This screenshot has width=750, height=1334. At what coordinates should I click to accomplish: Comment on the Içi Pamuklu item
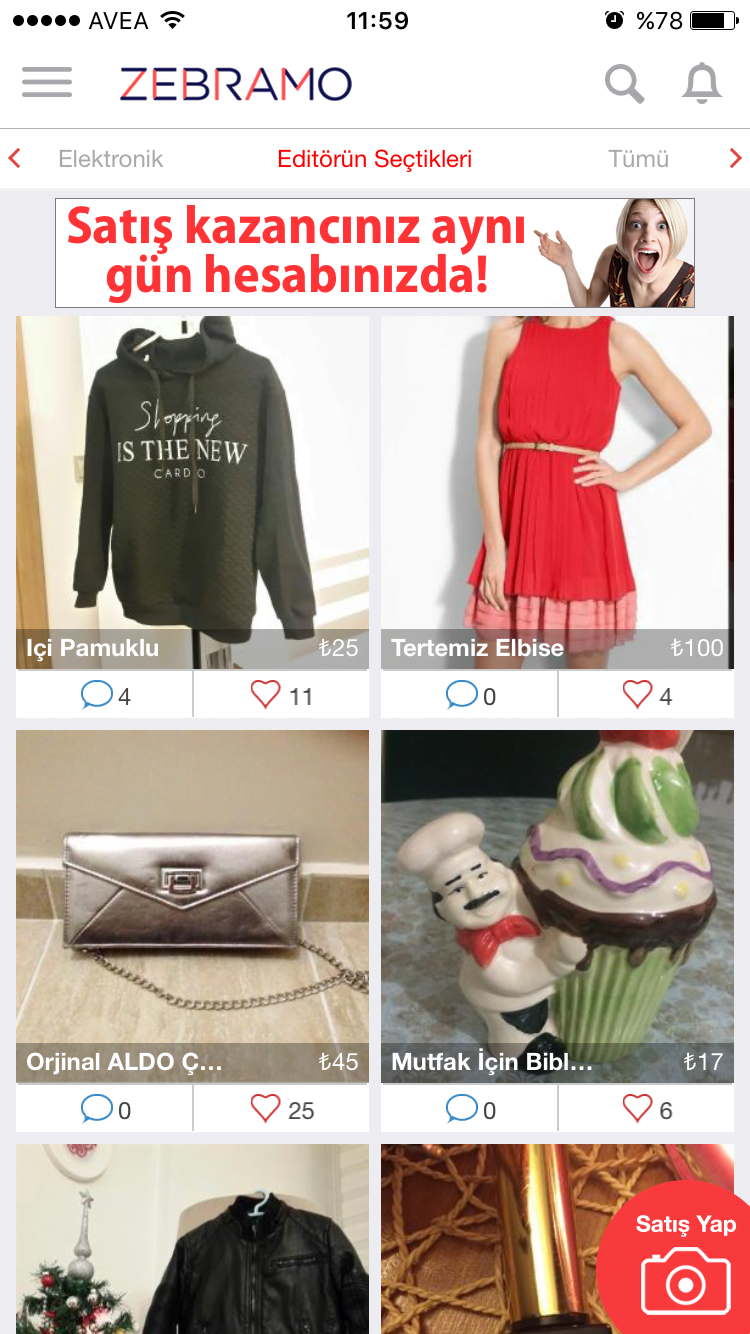coord(104,695)
